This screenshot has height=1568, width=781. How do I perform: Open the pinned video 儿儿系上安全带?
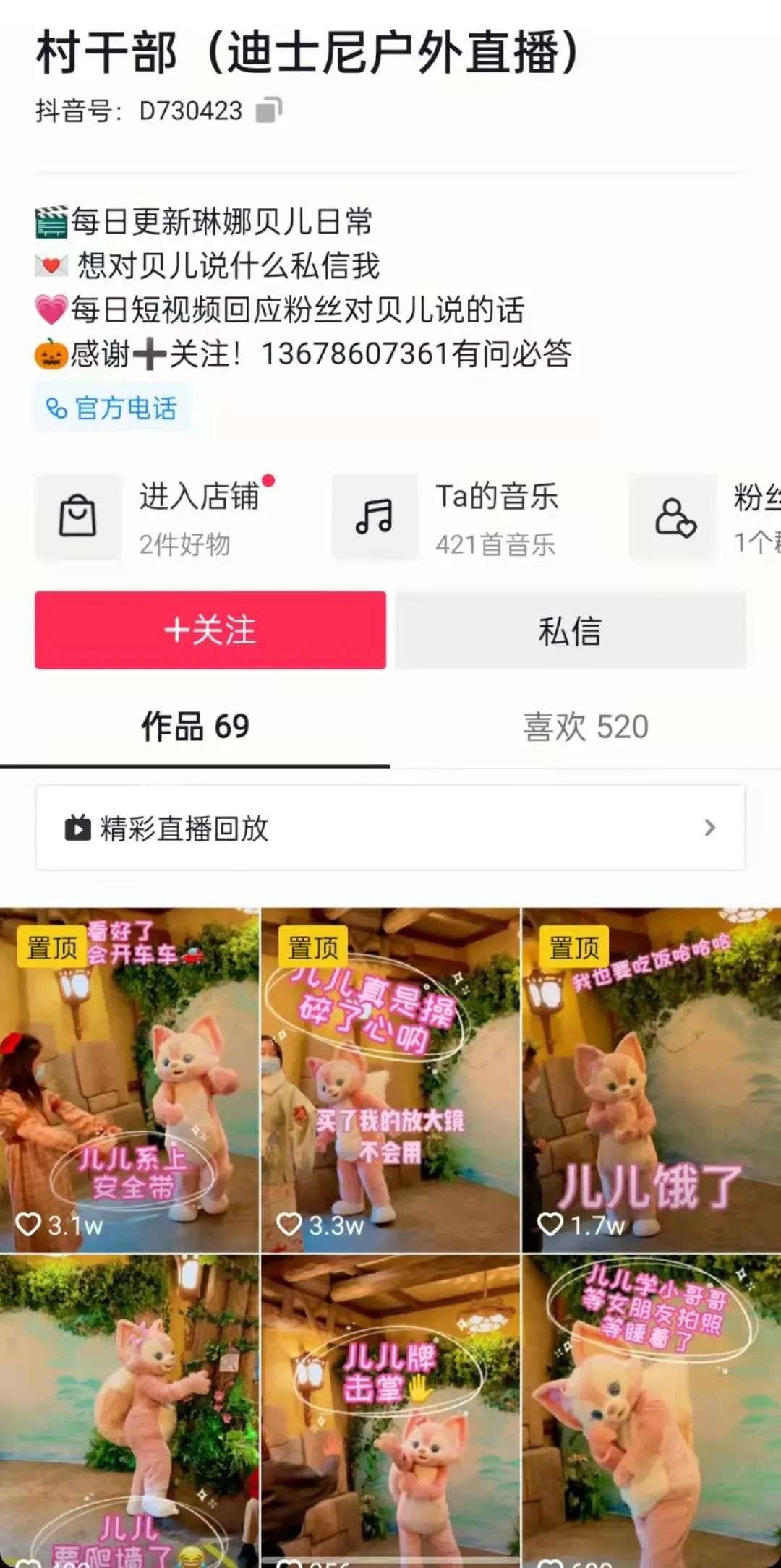tap(129, 1080)
